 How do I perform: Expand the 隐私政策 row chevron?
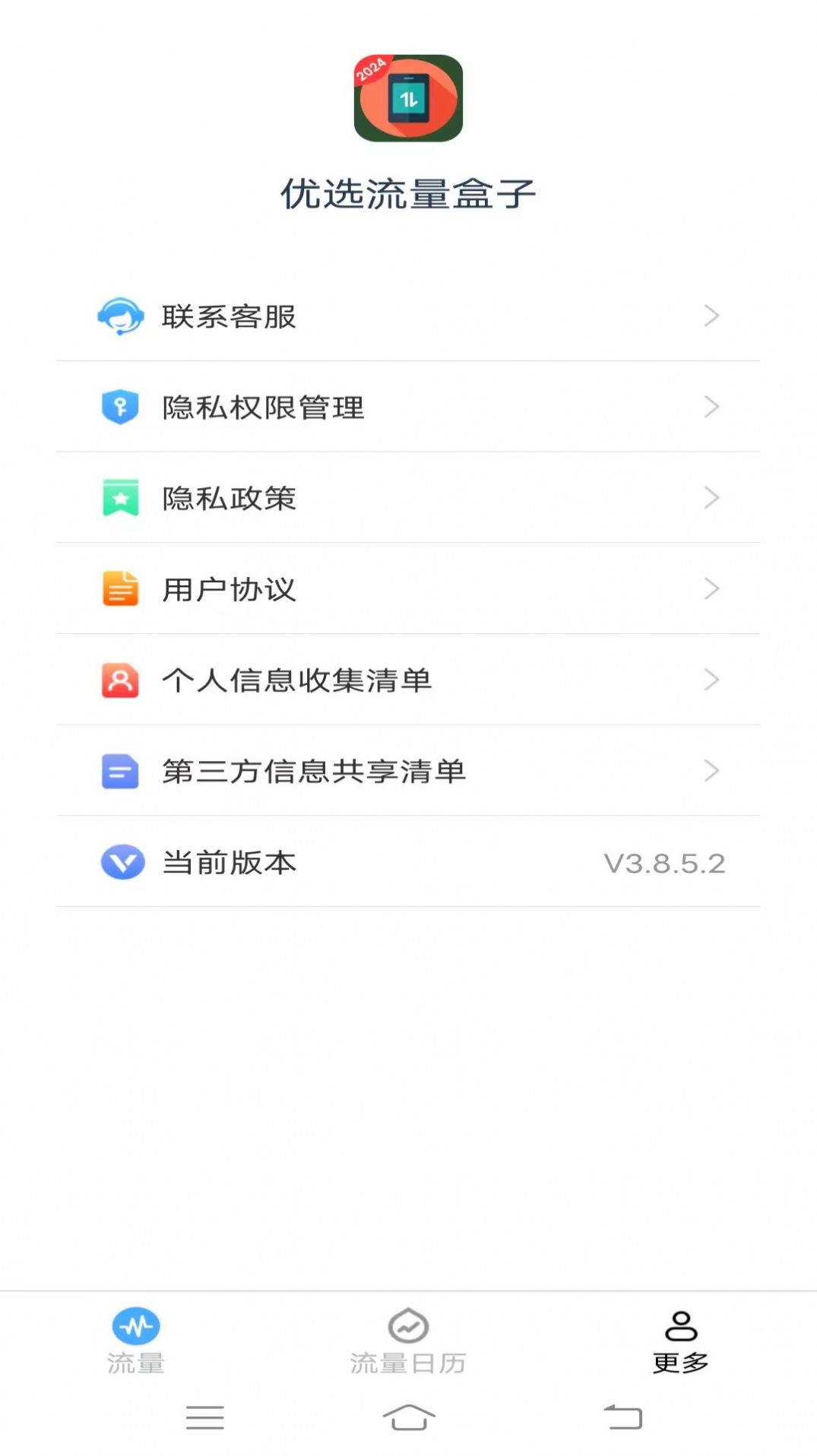[x=711, y=497]
